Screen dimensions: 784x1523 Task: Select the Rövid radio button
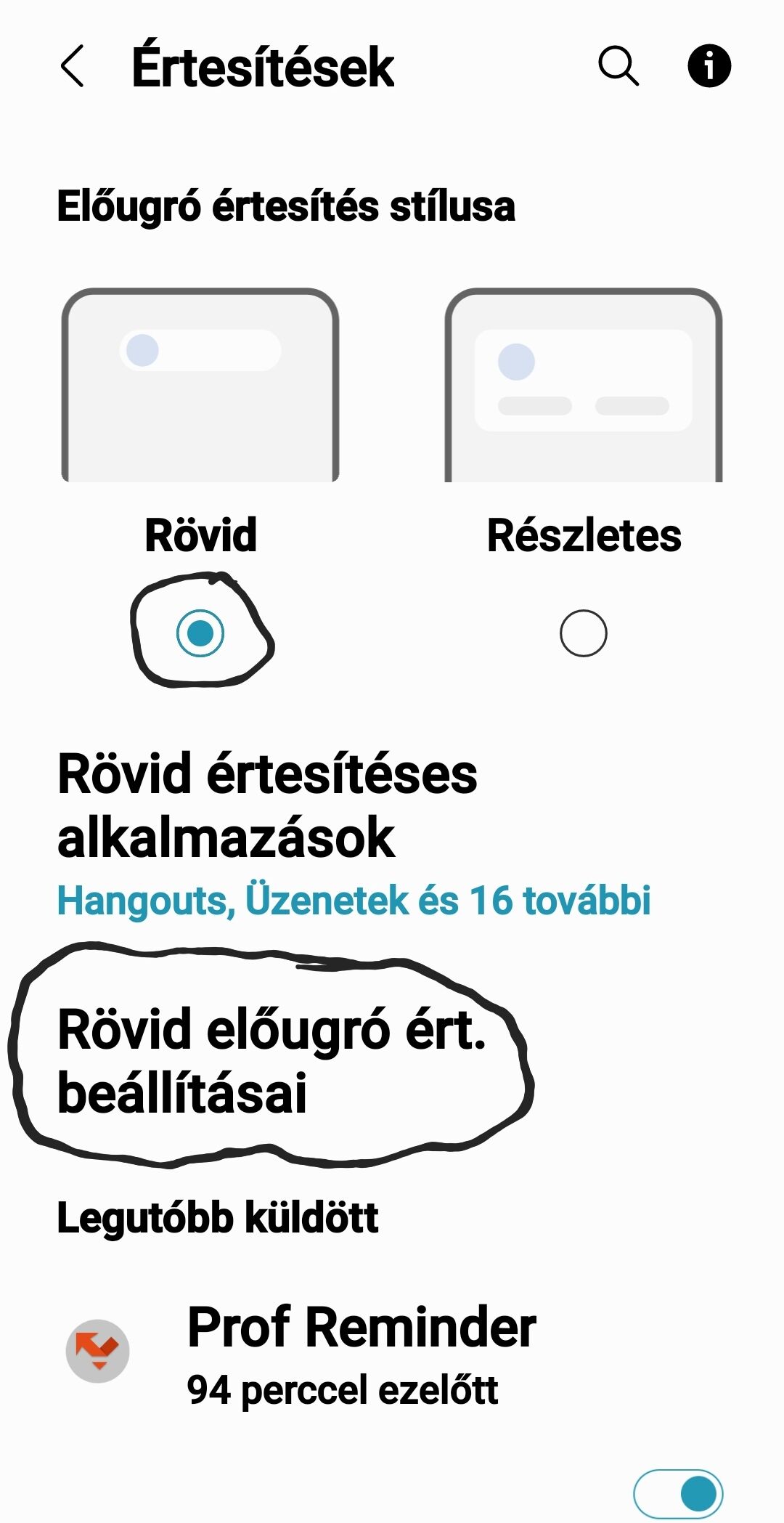(x=200, y=633)
